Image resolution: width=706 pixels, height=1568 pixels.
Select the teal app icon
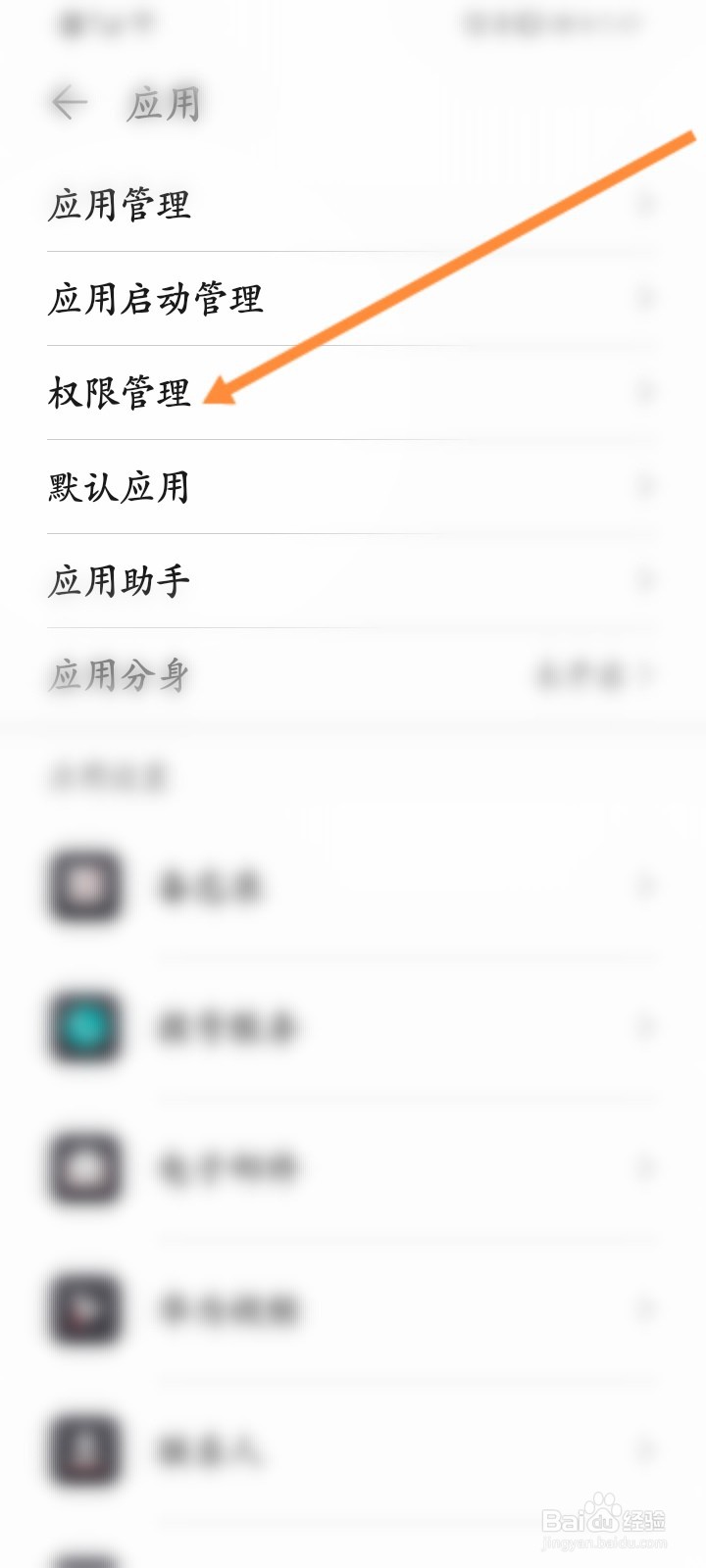[85, 1028]
